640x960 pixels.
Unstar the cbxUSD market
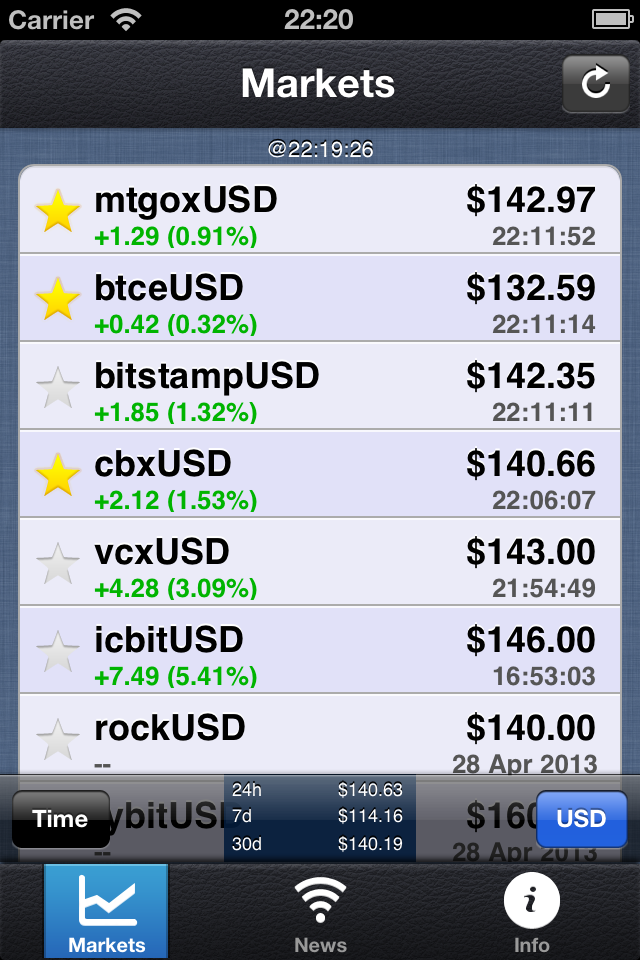pos(57,475)
